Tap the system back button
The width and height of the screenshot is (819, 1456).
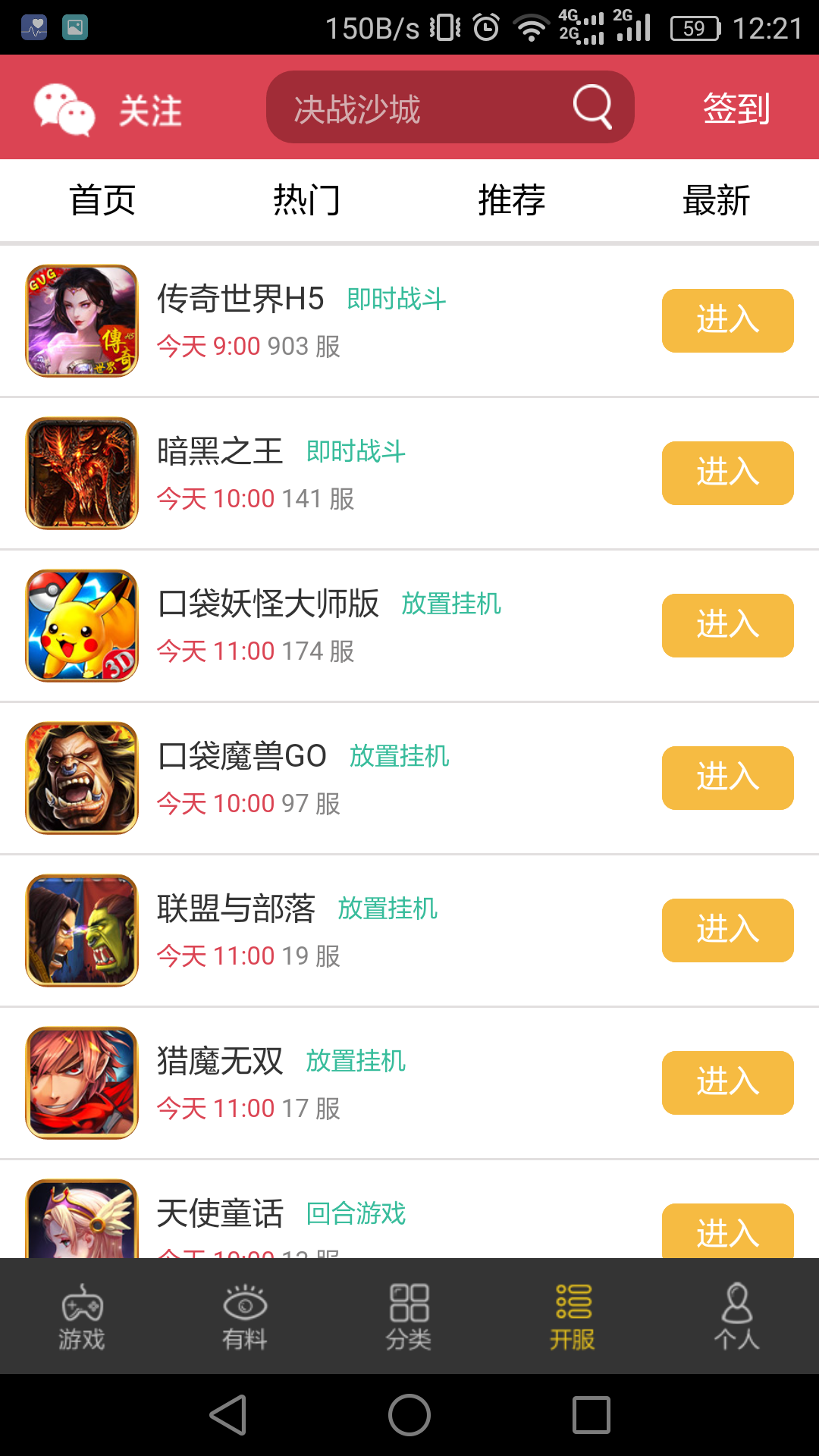228,1415
